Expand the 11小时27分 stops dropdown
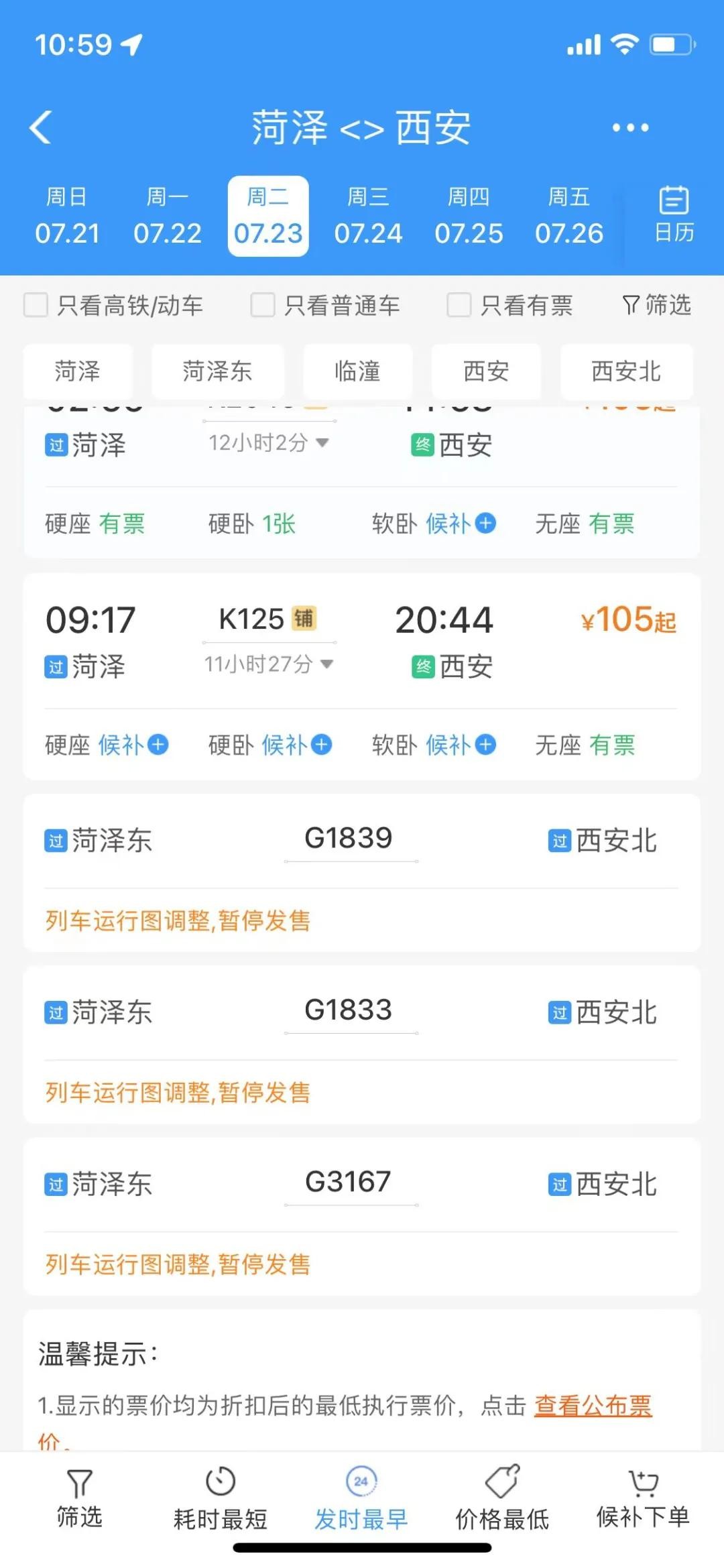Image resolution: width=724 pixels, height=1568 pixels. click(x=268, y=664)
